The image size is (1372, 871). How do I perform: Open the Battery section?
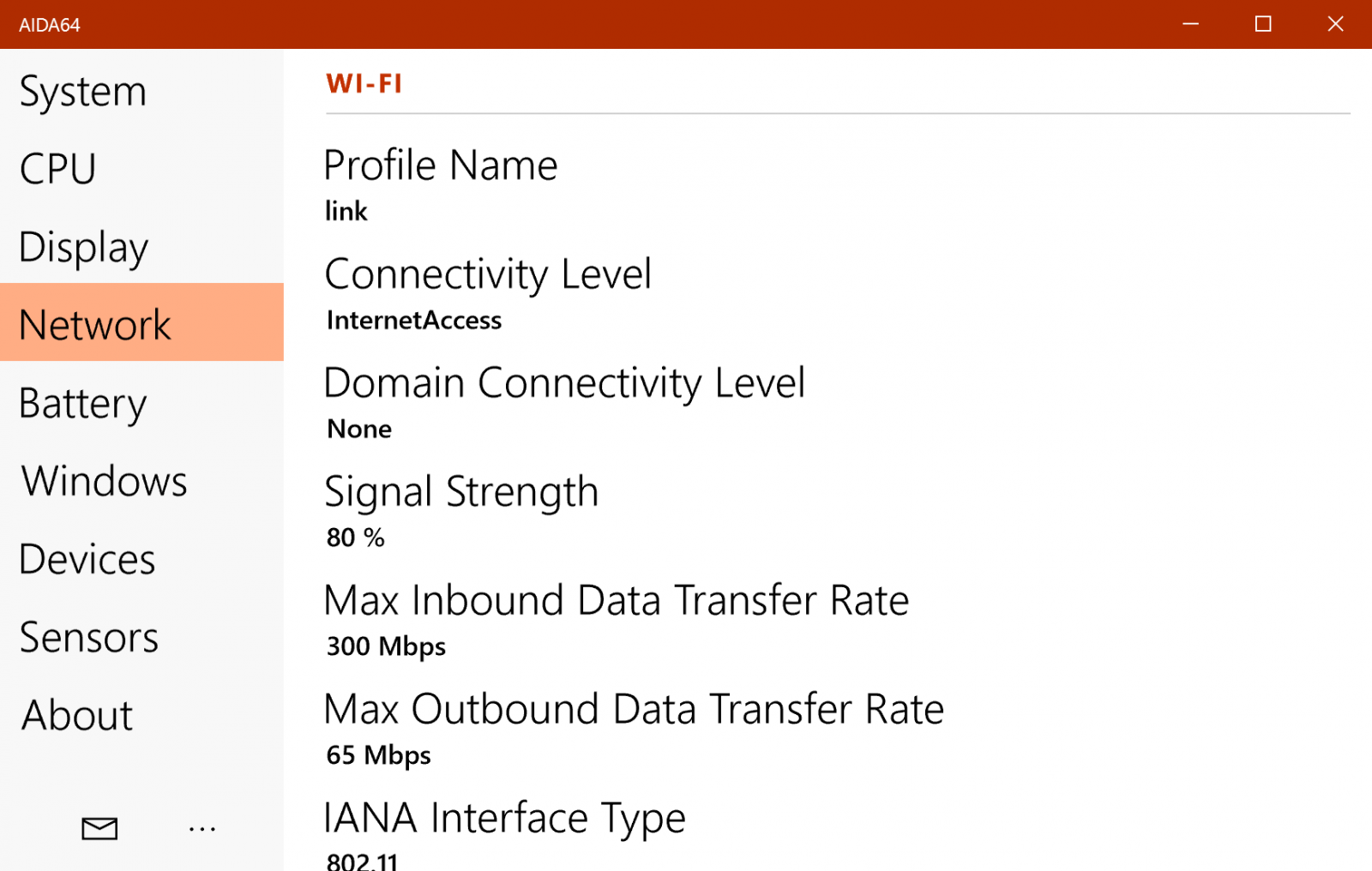tap(83, 403)
